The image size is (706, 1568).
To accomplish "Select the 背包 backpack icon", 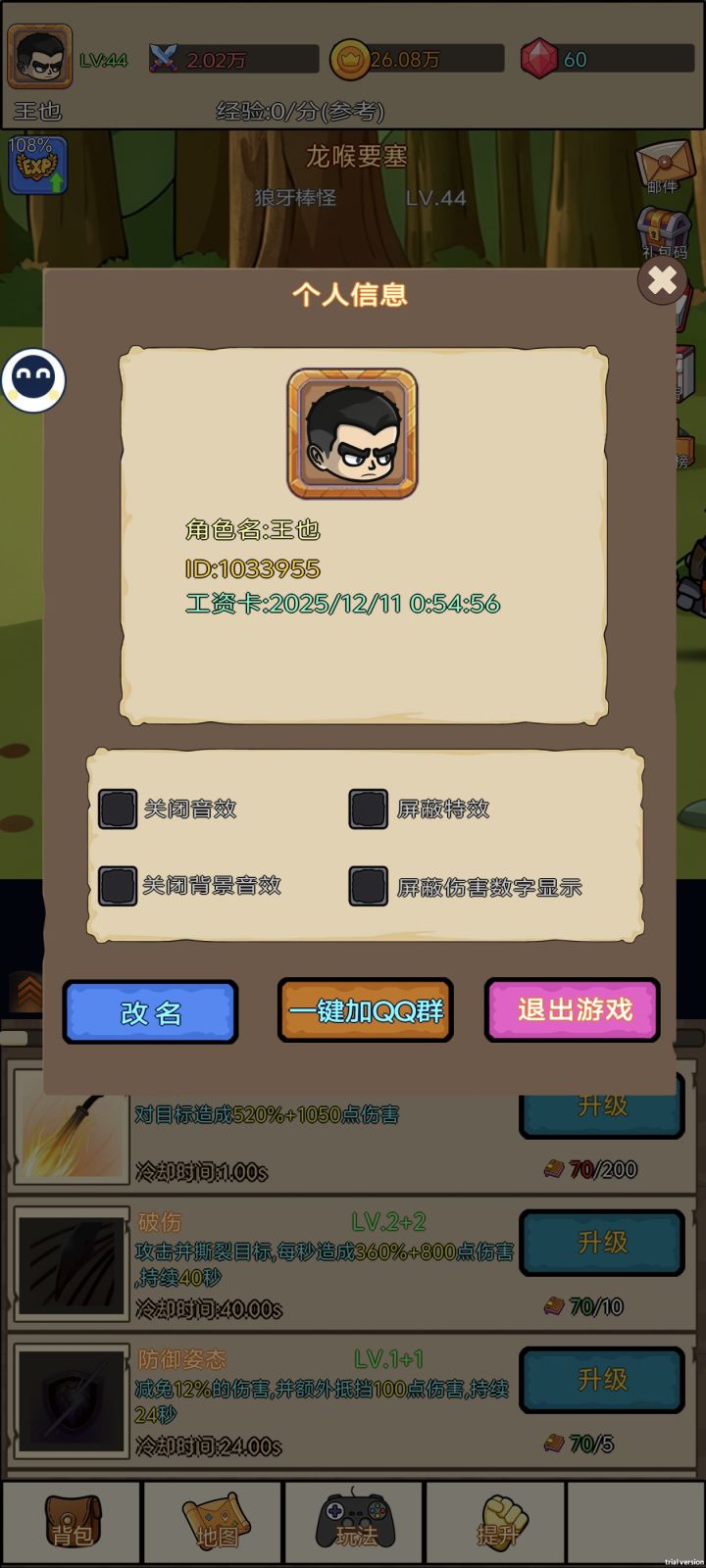I will click(70, 1522).
